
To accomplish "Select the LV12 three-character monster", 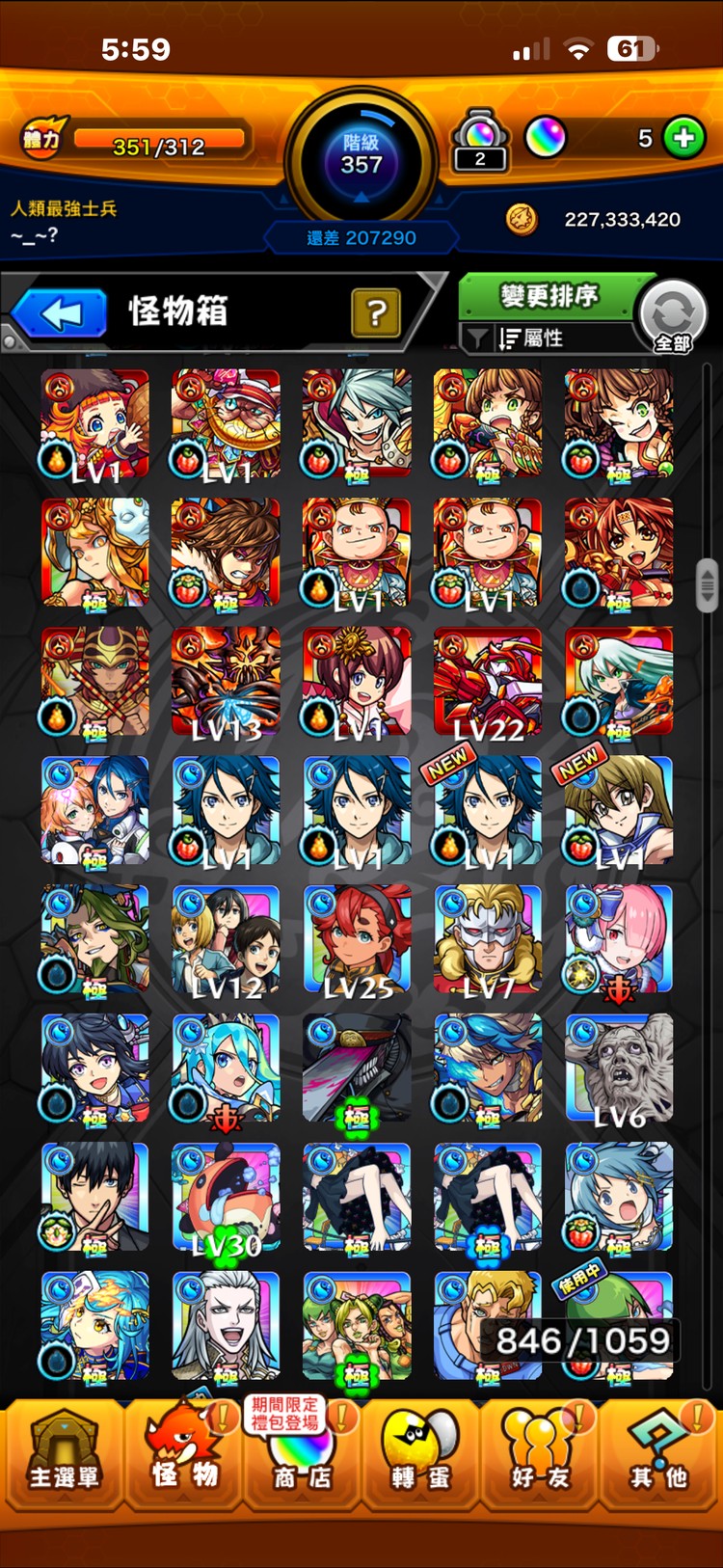I will (x=226, y=939).
